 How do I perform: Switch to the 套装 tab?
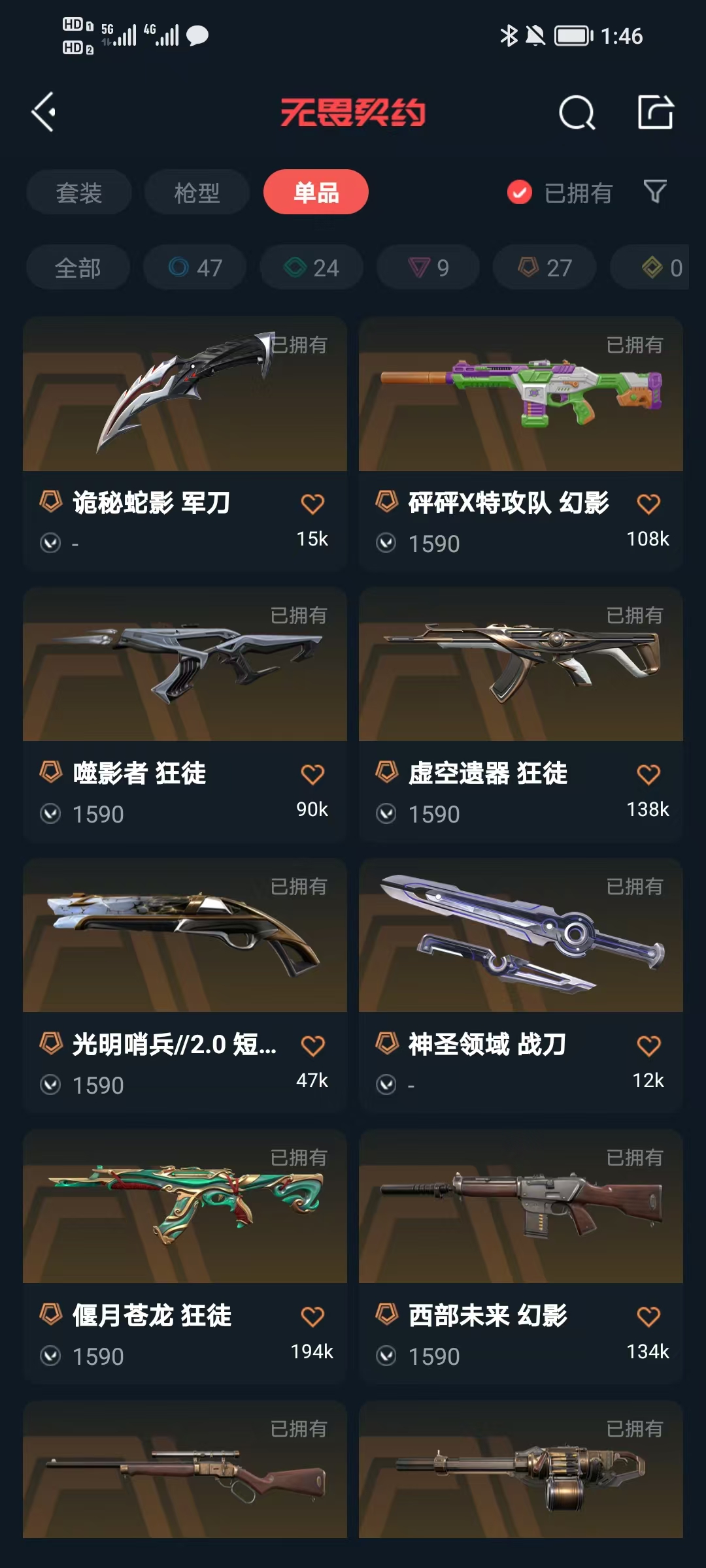tap(79, 192)
